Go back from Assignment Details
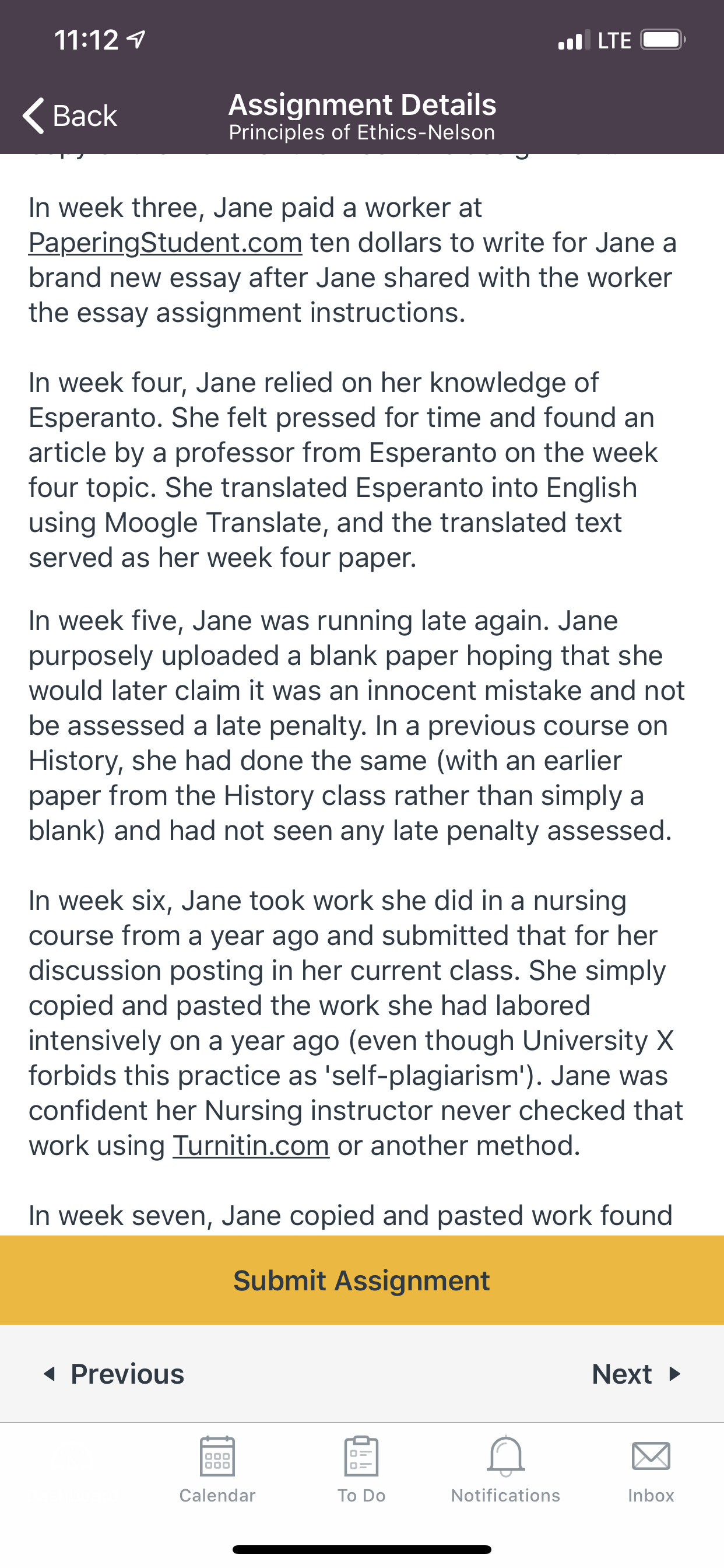The width and height of the screenshot is (724, 1568). click(x=69, y=115)
